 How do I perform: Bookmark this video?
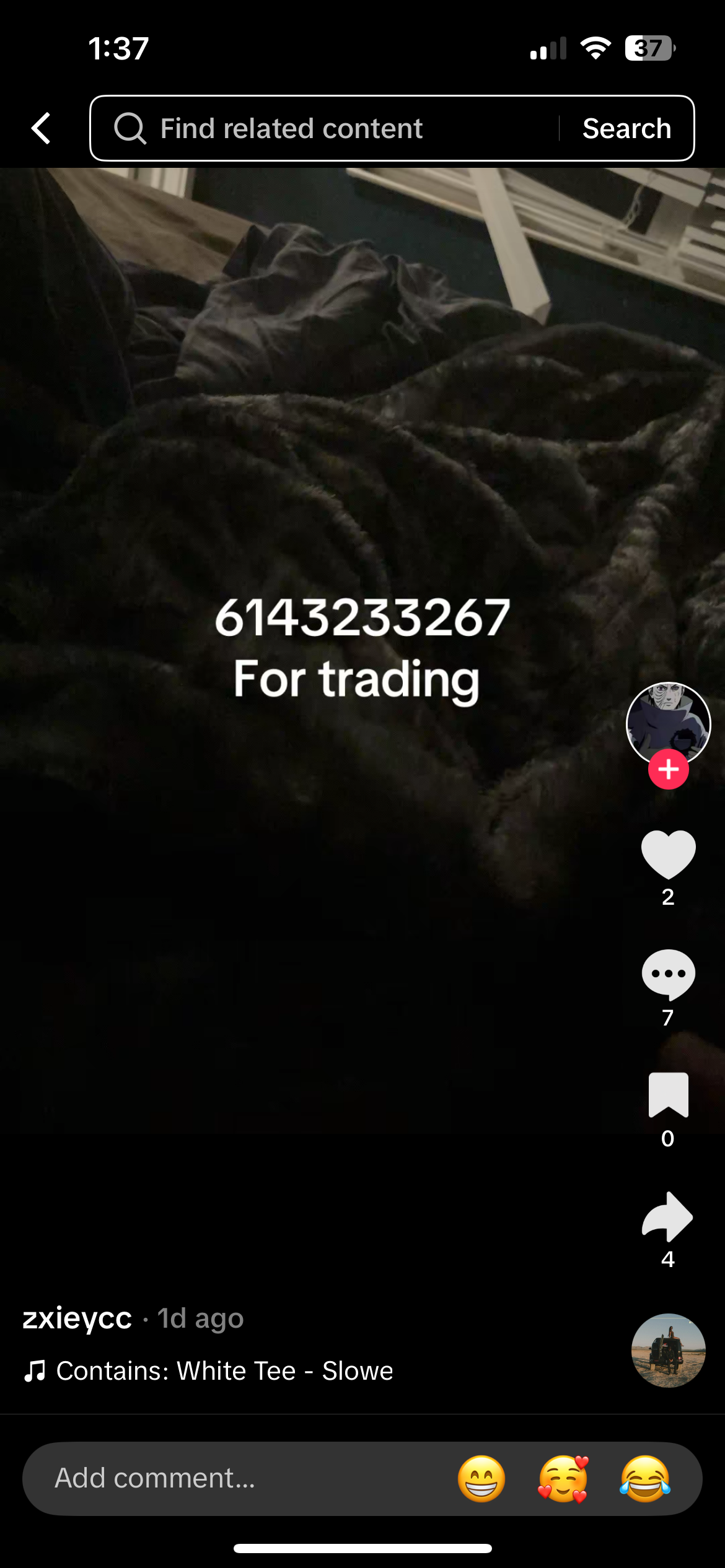pyautogui.click(x=668, y=1095)
